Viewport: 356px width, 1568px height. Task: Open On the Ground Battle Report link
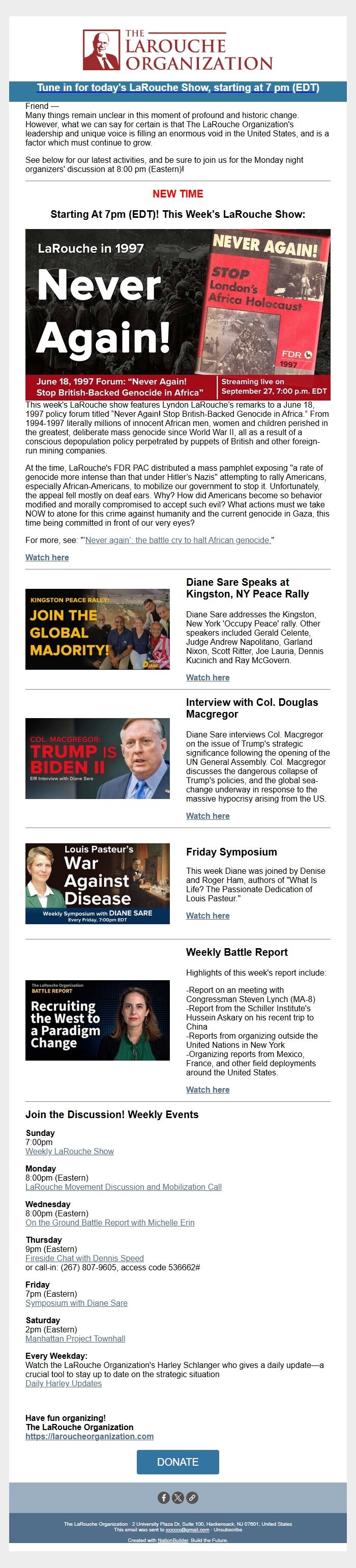pos(110,1222)
